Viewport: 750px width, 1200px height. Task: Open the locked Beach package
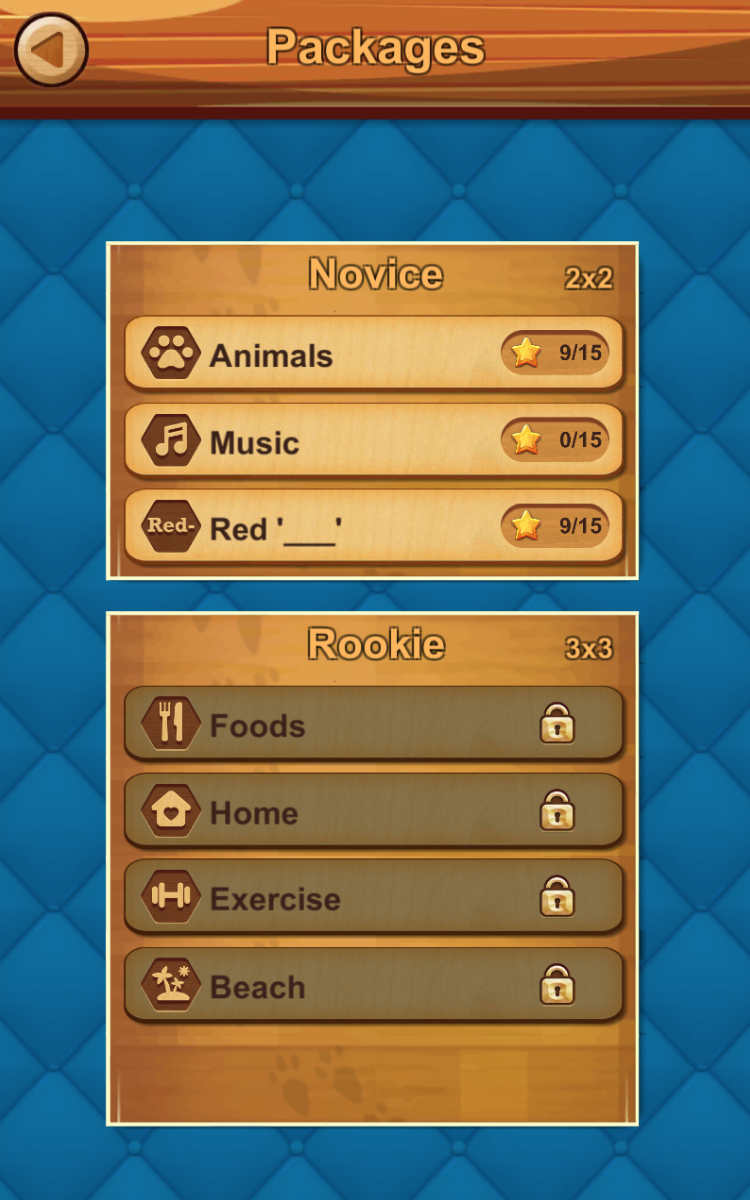coord(374,985)
